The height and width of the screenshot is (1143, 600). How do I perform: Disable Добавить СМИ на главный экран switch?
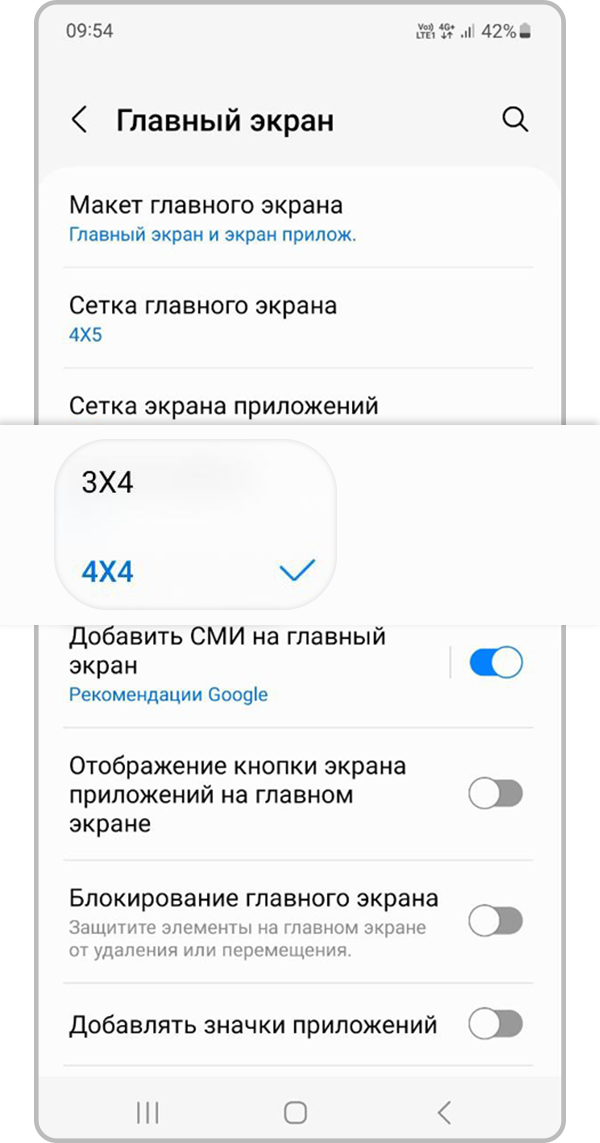point(496,662)
